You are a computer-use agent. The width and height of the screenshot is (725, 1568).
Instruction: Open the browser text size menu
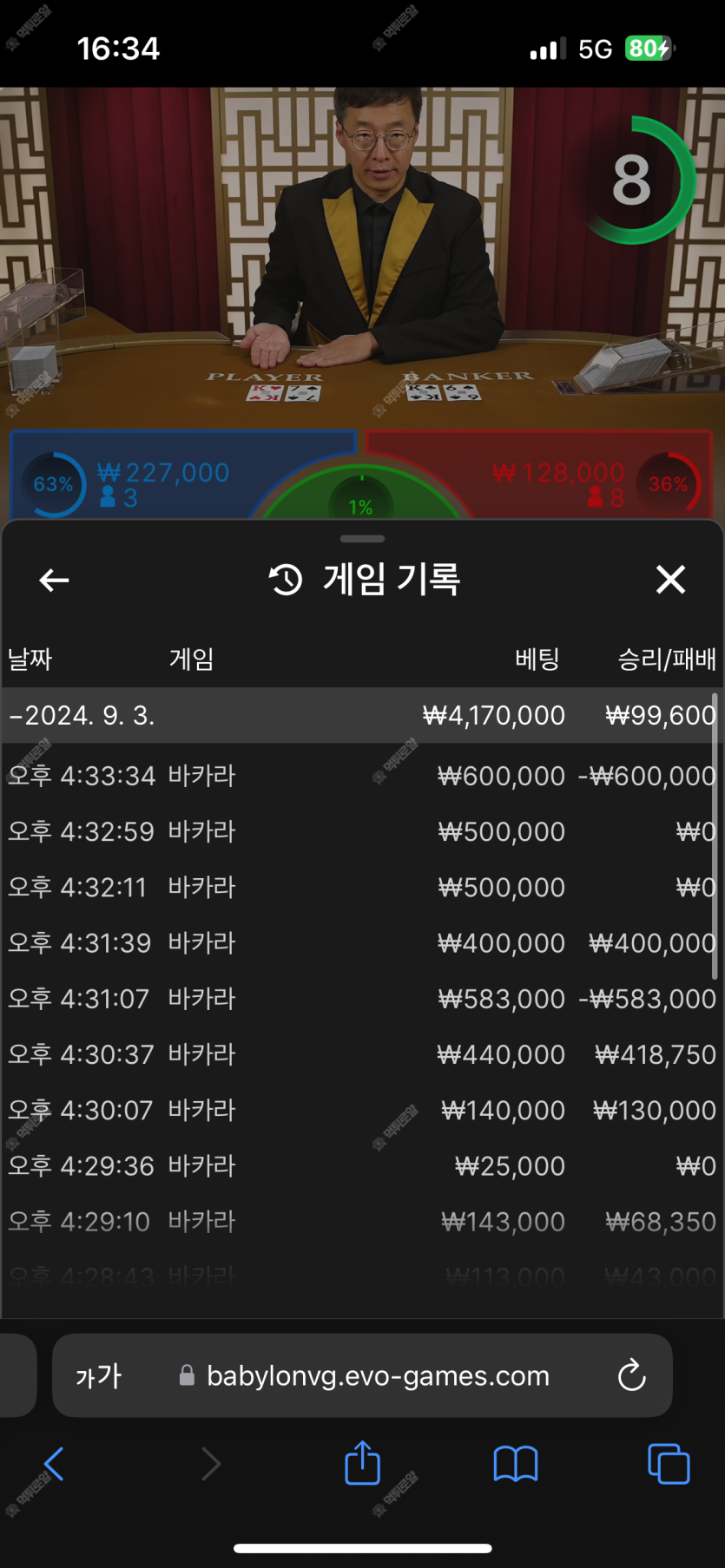99,1375
